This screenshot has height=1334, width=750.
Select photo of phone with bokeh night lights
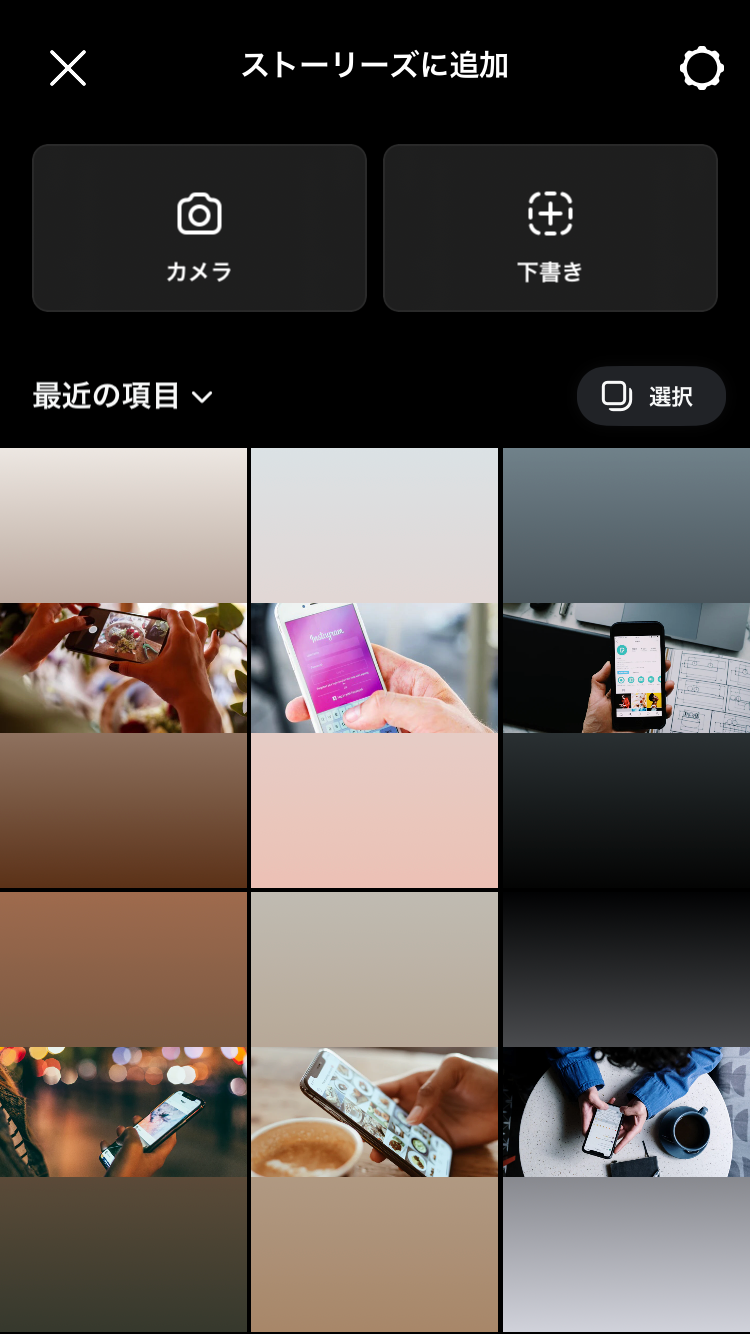[123, 1112]
